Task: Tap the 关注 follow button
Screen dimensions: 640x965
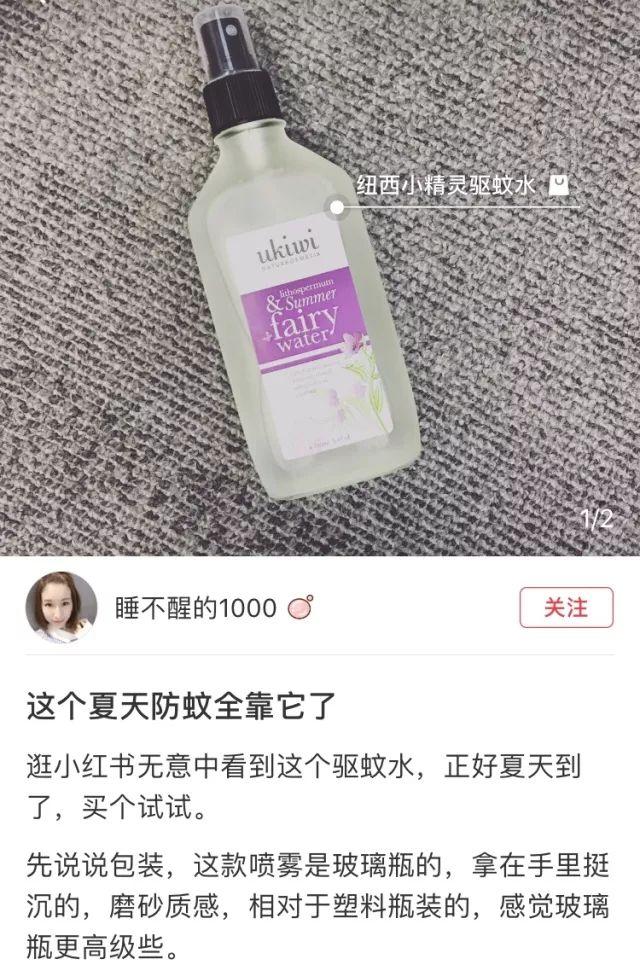Action: [x=565, y=607]
